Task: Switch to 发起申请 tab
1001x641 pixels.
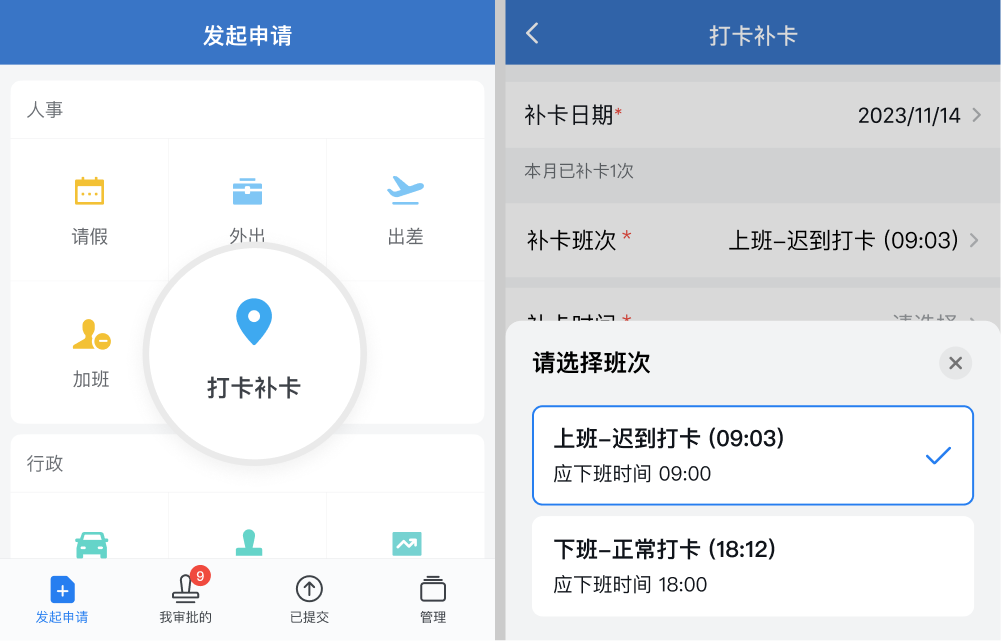Action: (62, 600)
